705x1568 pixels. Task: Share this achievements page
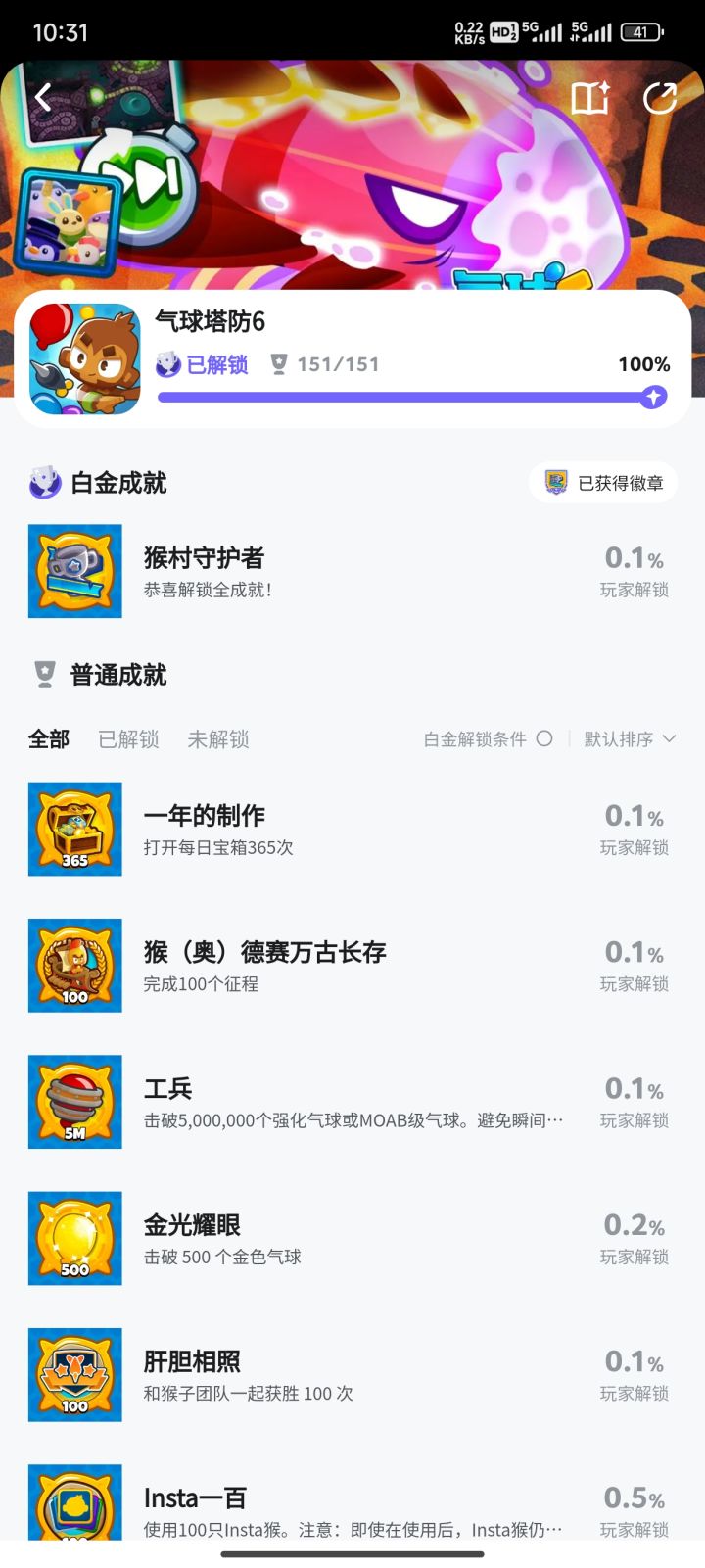coord(660,98)
